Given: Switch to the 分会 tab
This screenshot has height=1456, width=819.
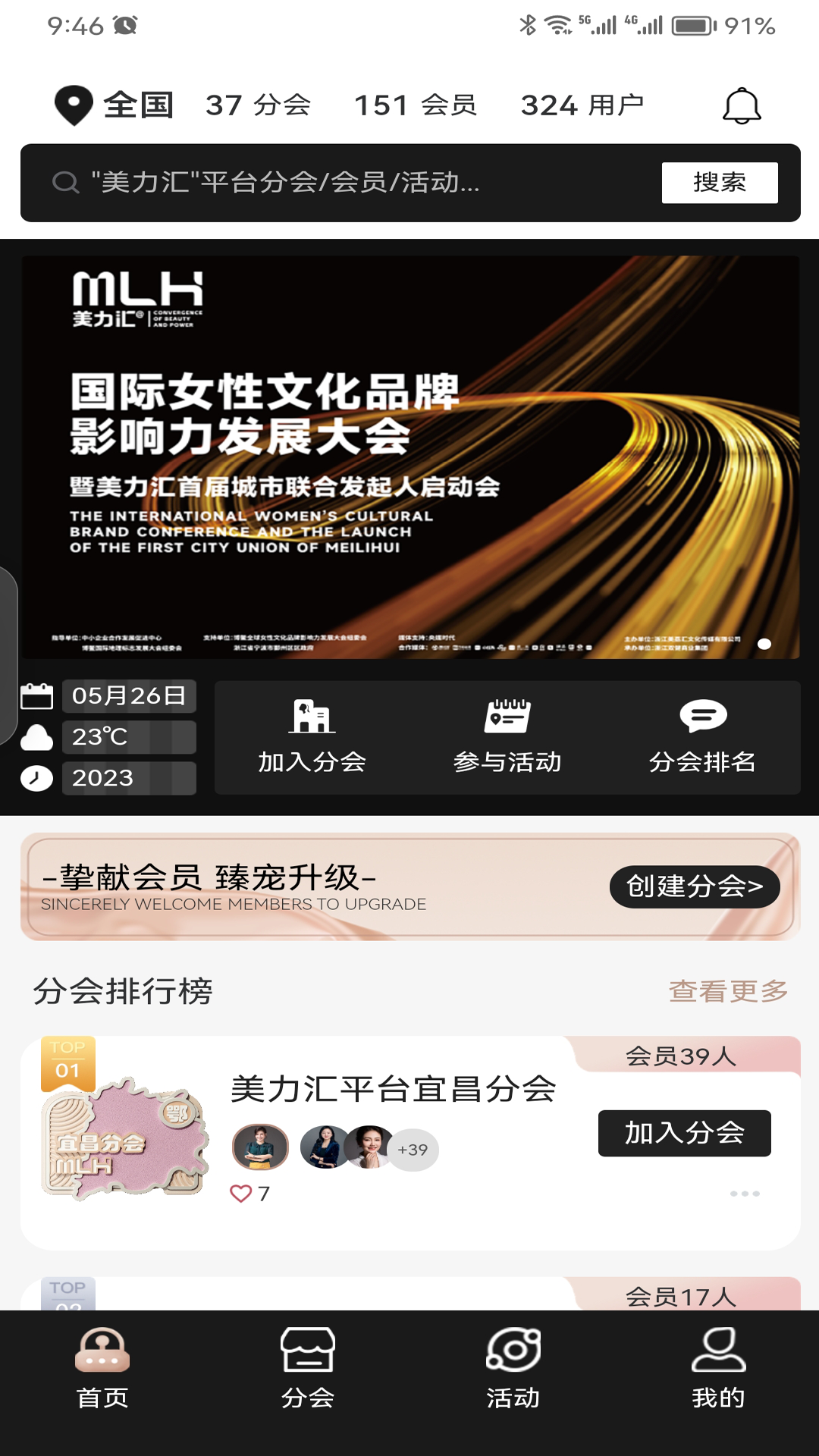Looking at the screenshot, I should [307, 1368].
